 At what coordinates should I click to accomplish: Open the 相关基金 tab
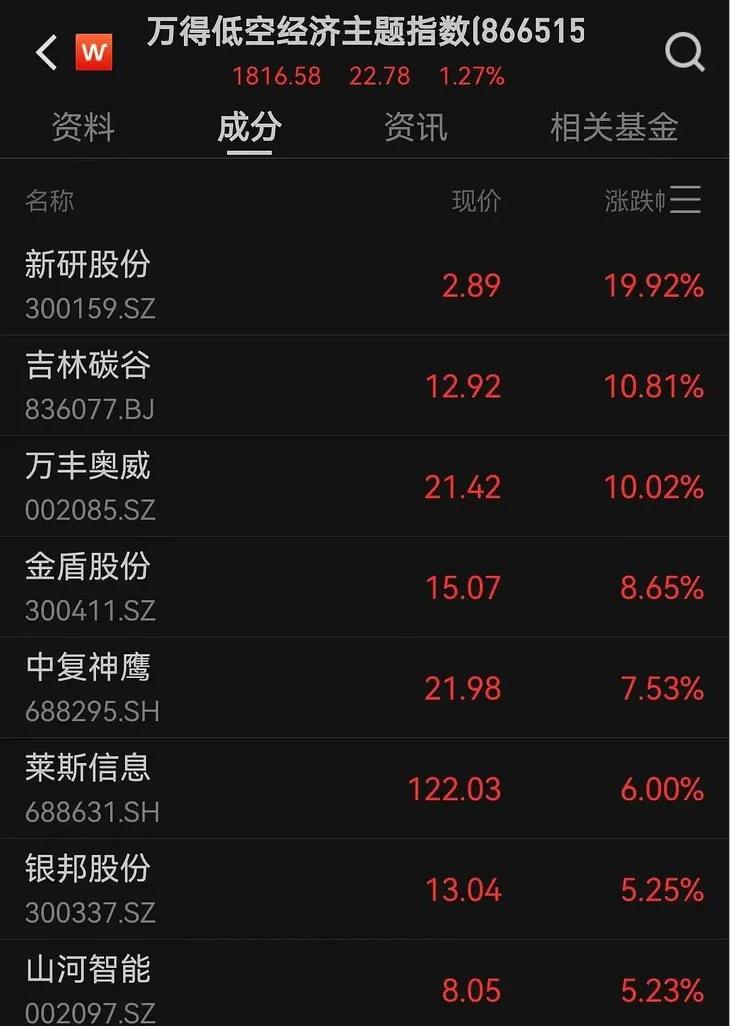pyautogui.click(x=614, y=128)
